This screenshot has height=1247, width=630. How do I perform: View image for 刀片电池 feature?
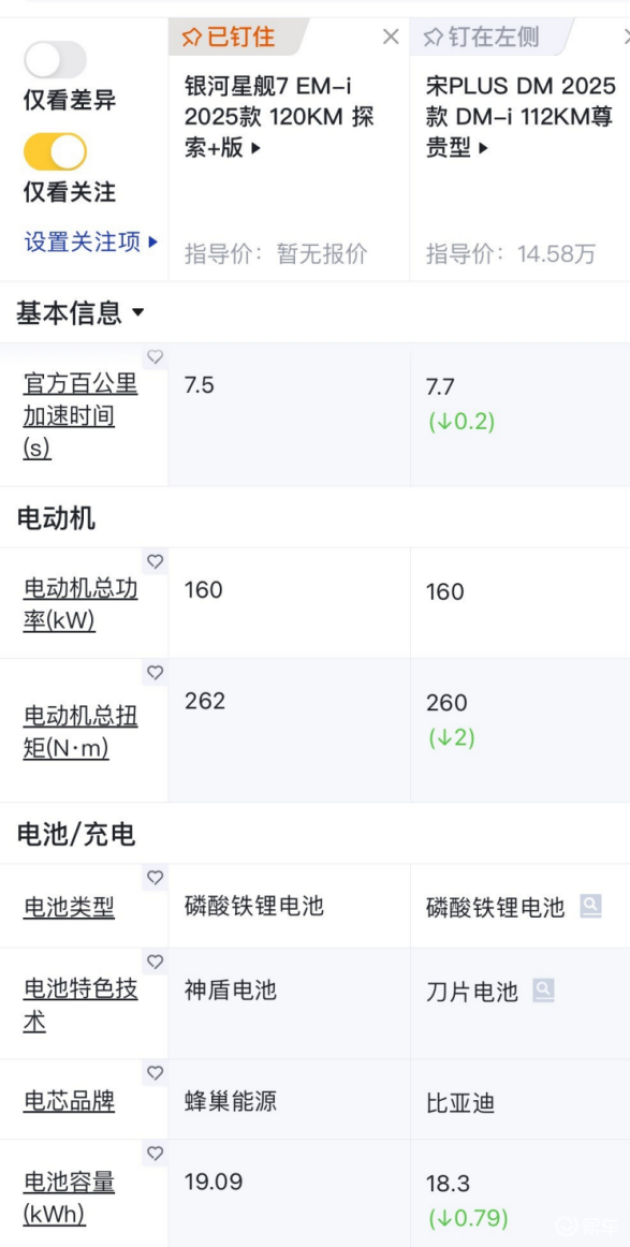[x=543, y=990]
